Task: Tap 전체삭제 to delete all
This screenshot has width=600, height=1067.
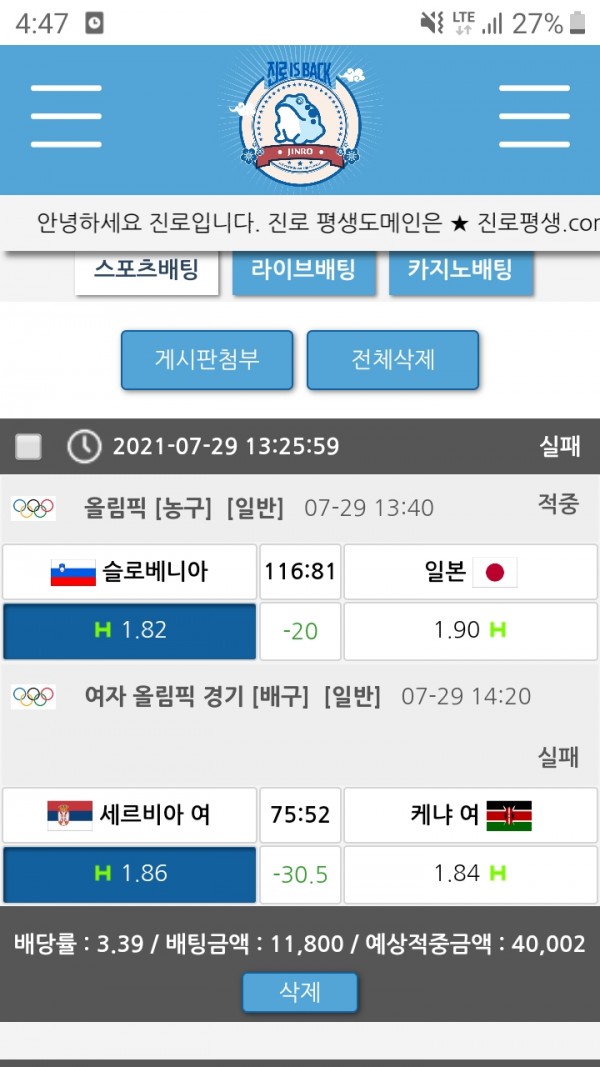Action: coord(392,360)
